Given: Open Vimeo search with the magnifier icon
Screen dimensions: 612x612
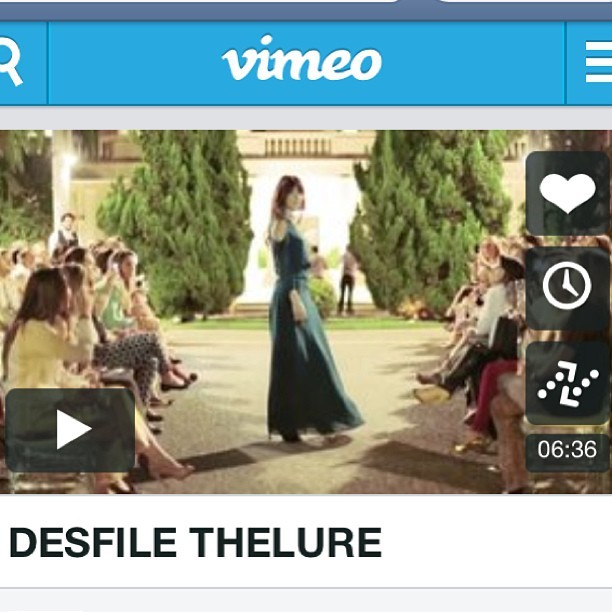Looking at the screenshot, I should (x=11, y=63).
